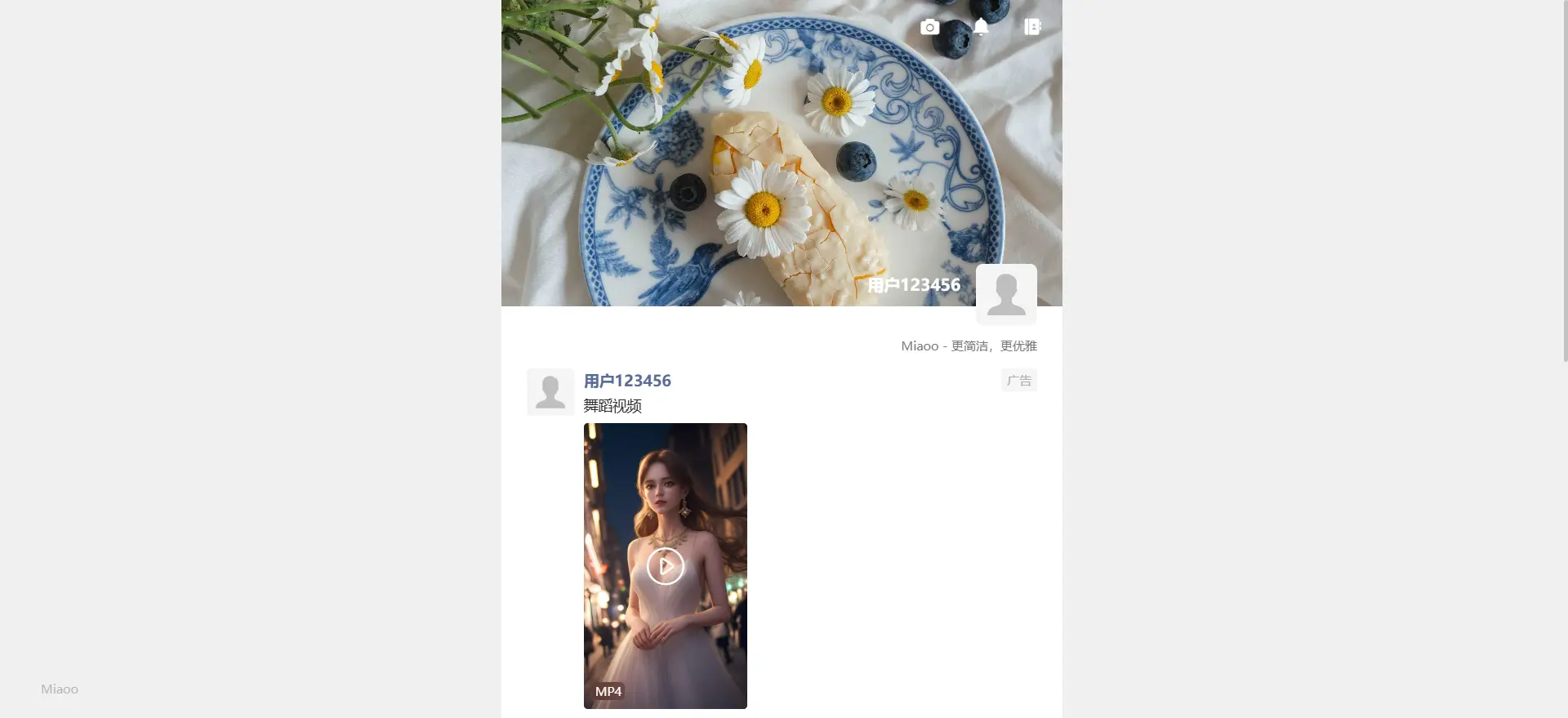The height and width of the screenshot is (718, 1568).
Task: Play the 舞蹈视频 MP4 video
Action: point(666,566)
